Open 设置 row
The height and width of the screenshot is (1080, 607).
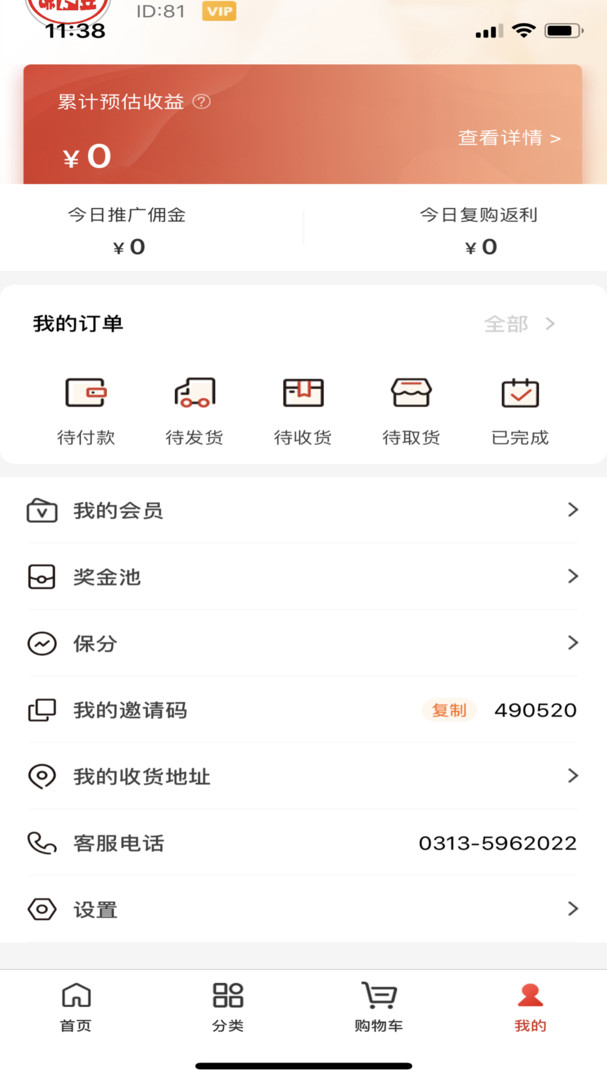(x=303, y=909)
